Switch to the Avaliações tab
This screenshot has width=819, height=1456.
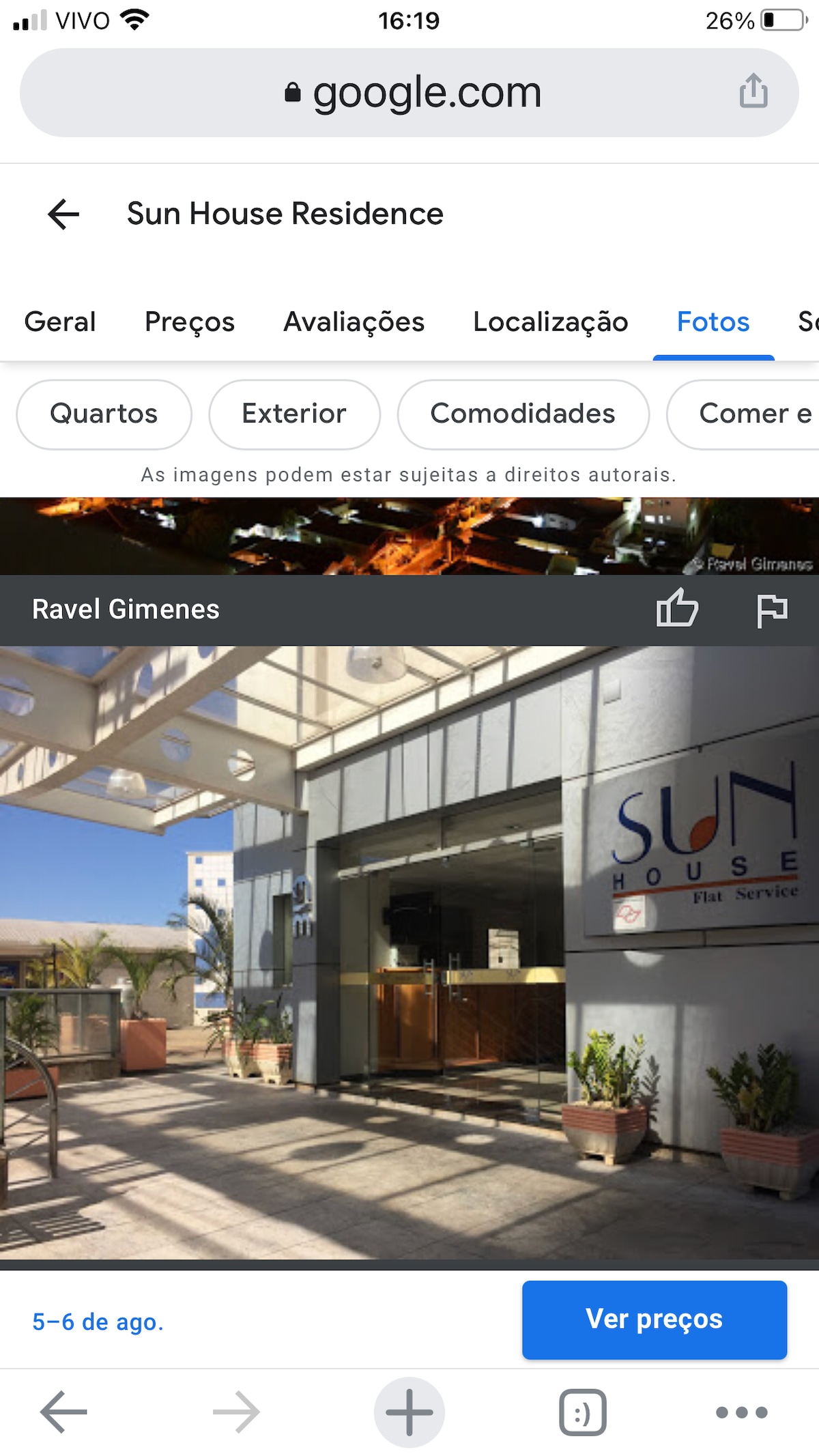(x=354, y=322)
